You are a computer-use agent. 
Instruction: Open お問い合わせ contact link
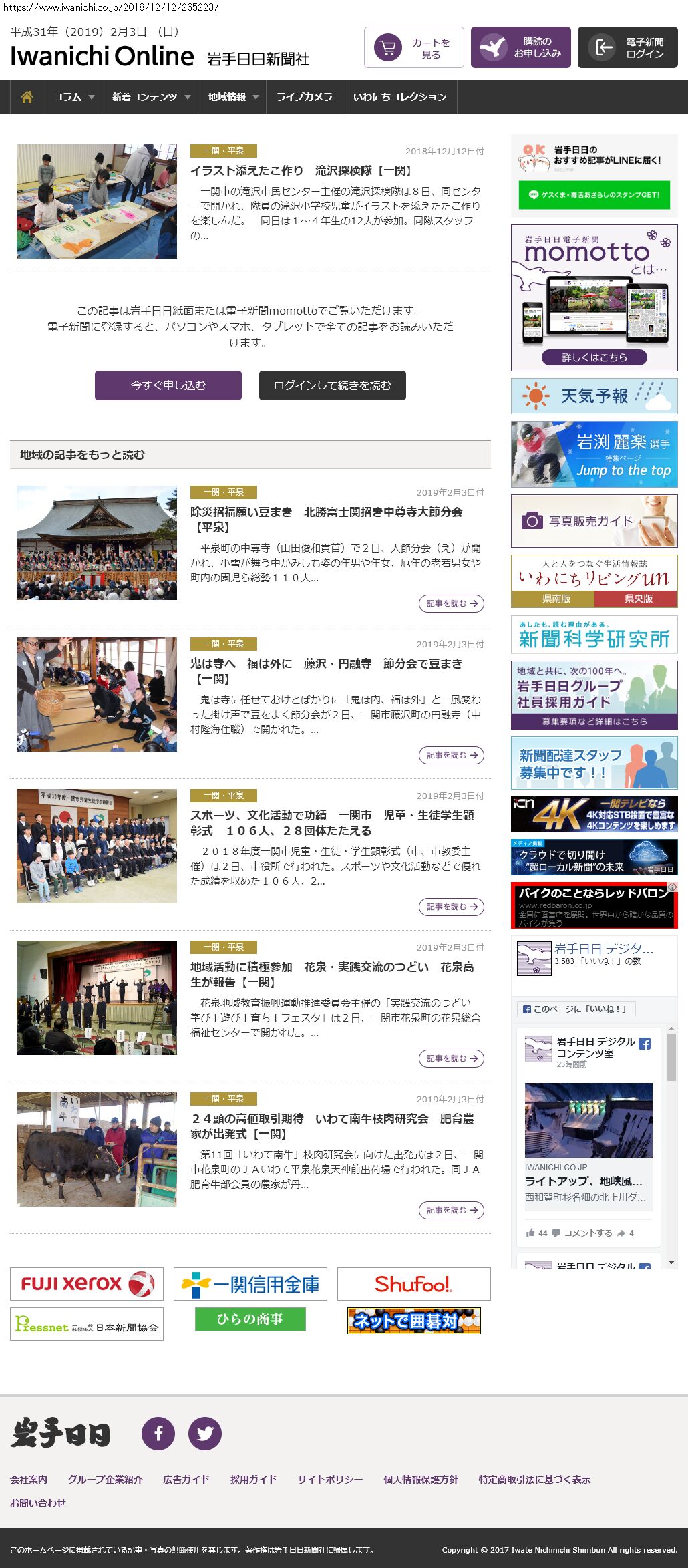[38, 1503]
